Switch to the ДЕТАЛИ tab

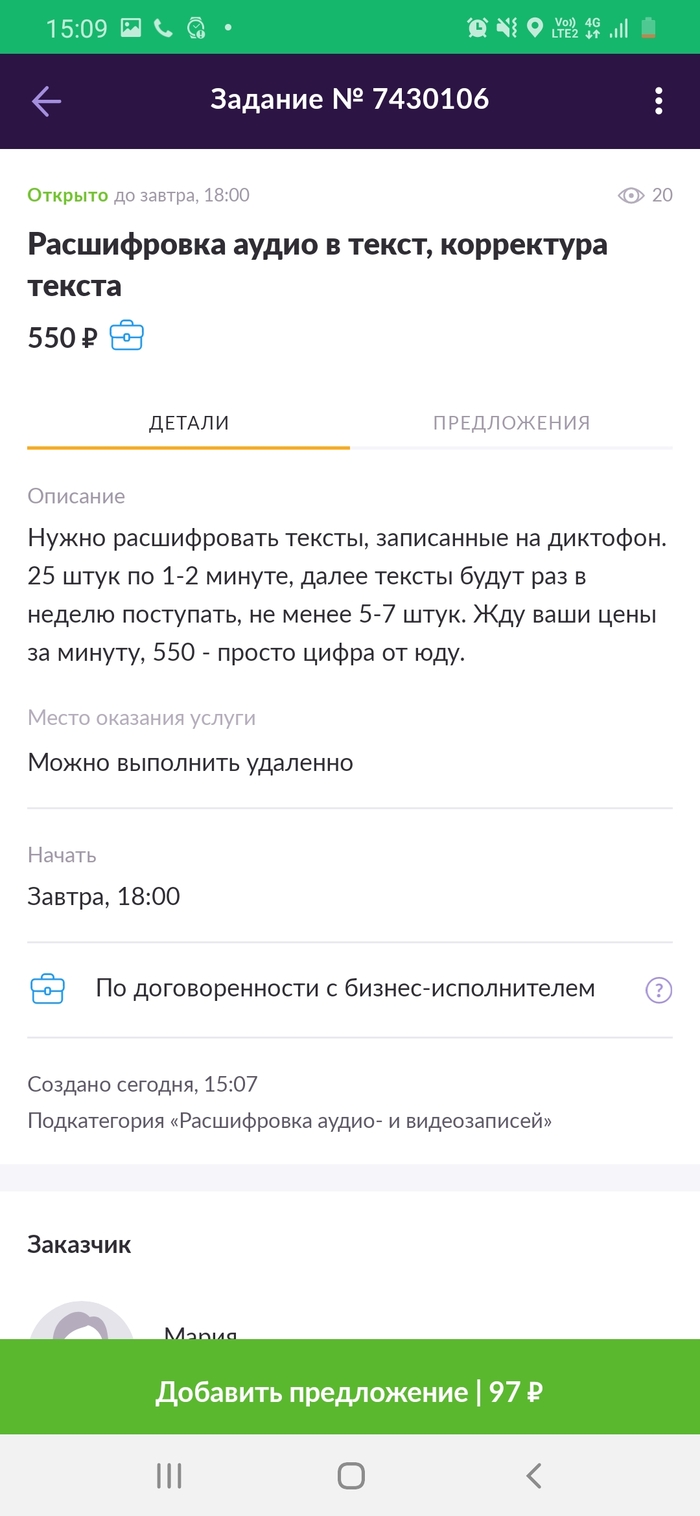[x=189, y=423]
